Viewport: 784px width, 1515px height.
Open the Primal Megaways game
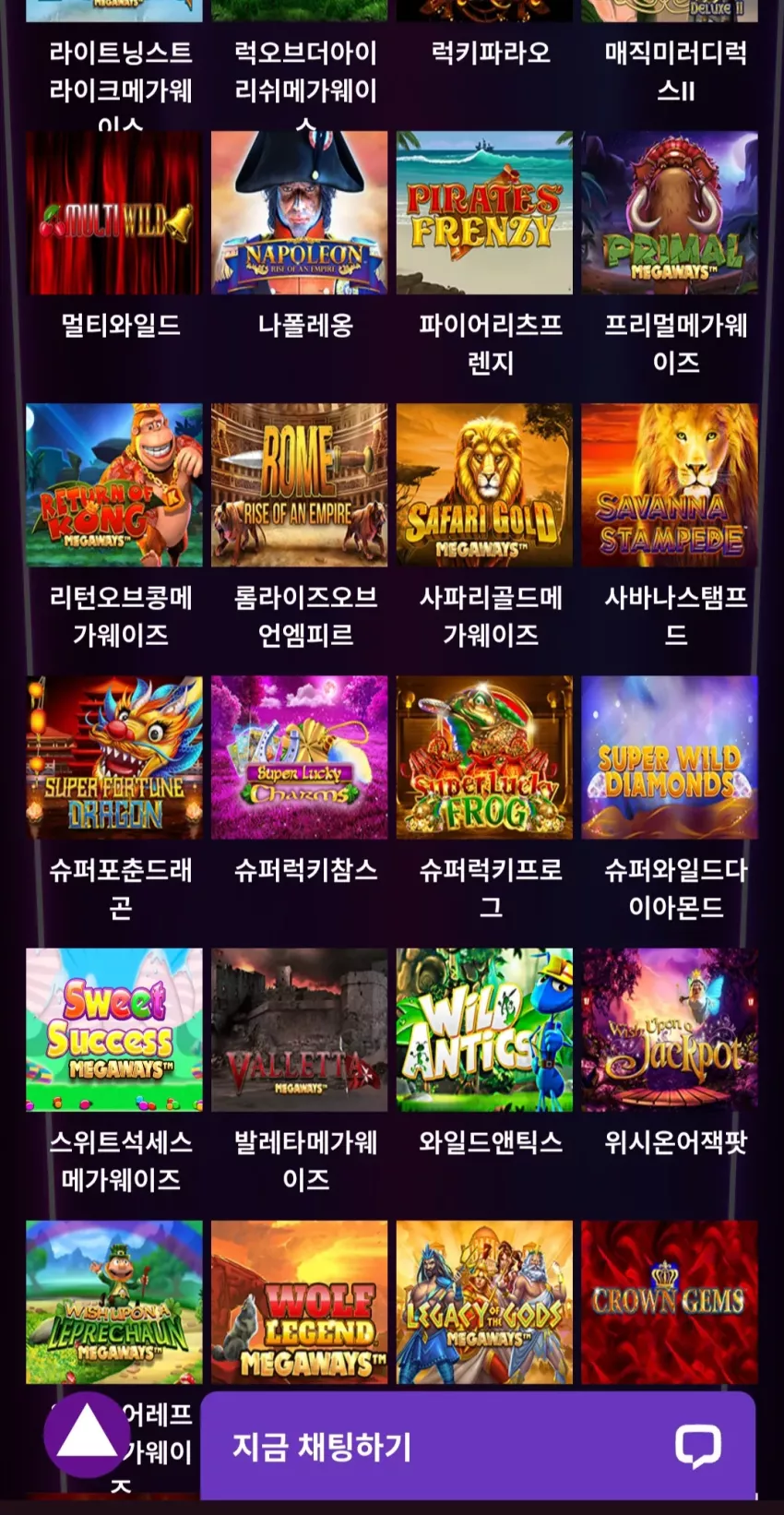point(670,213)
